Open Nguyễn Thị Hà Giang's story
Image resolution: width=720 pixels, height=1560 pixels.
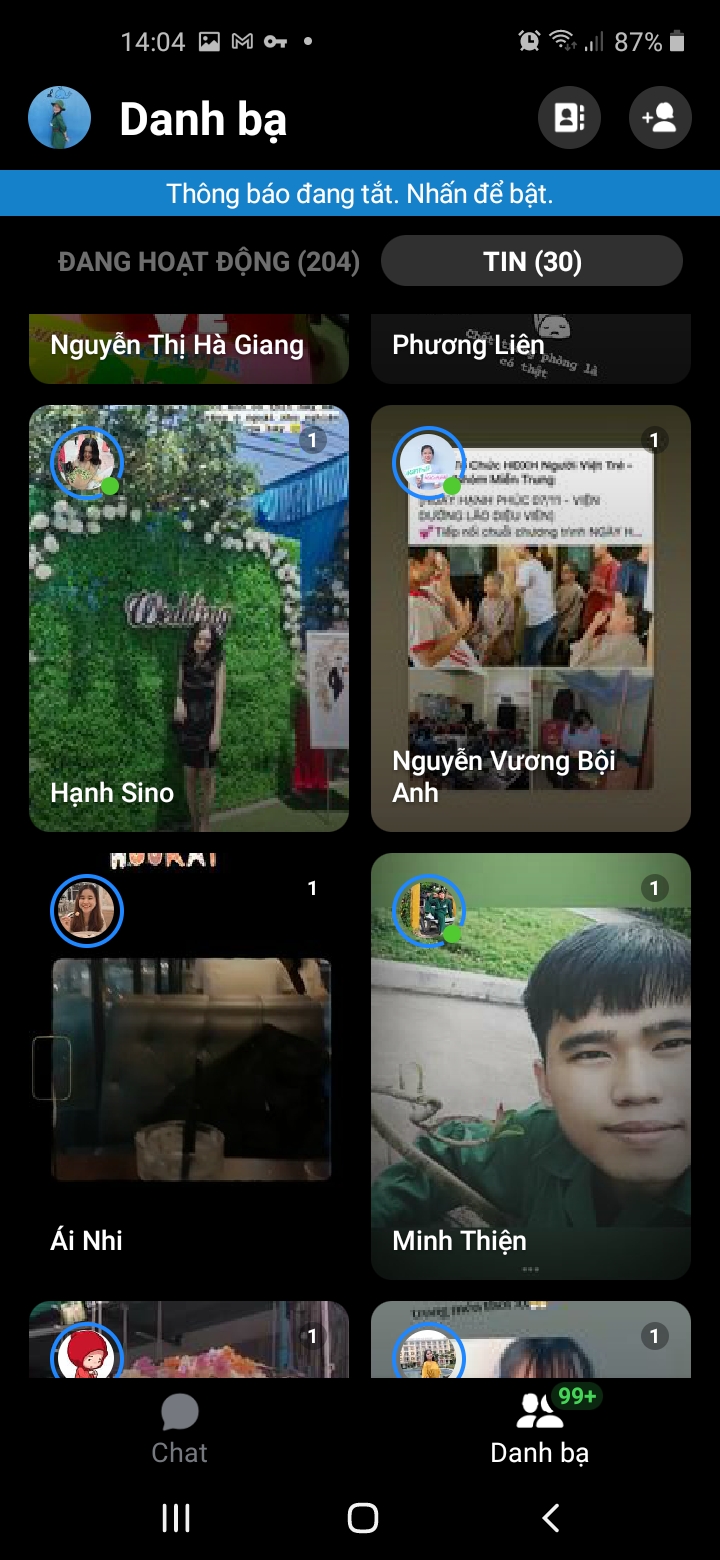point(188,348)
